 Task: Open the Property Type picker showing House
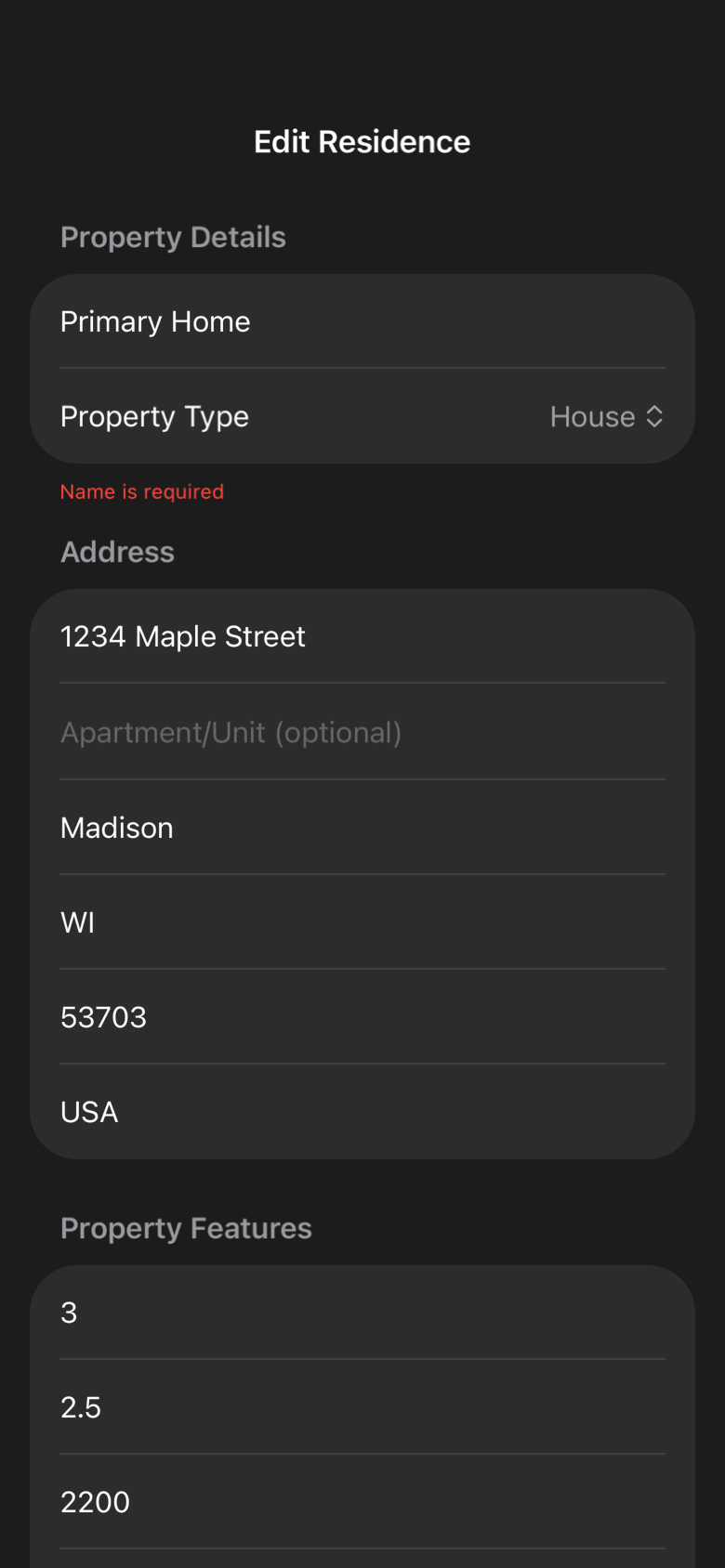coord(605,417)
